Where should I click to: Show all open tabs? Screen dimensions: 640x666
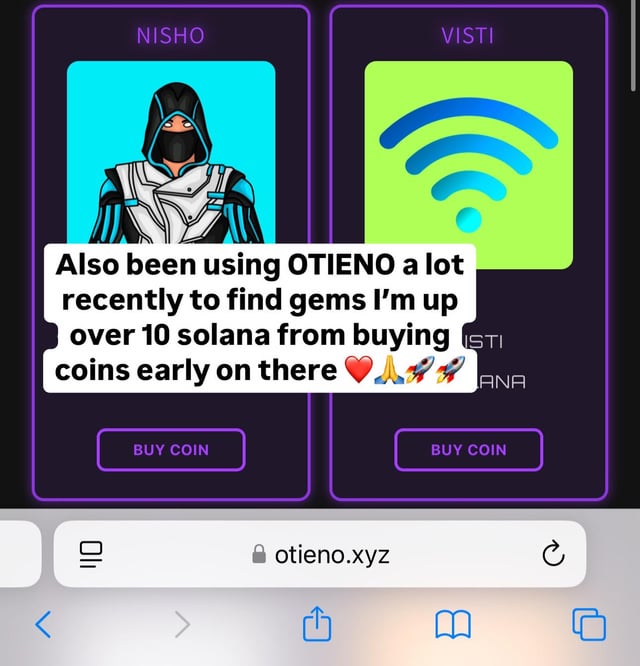(x=589, y=625)
